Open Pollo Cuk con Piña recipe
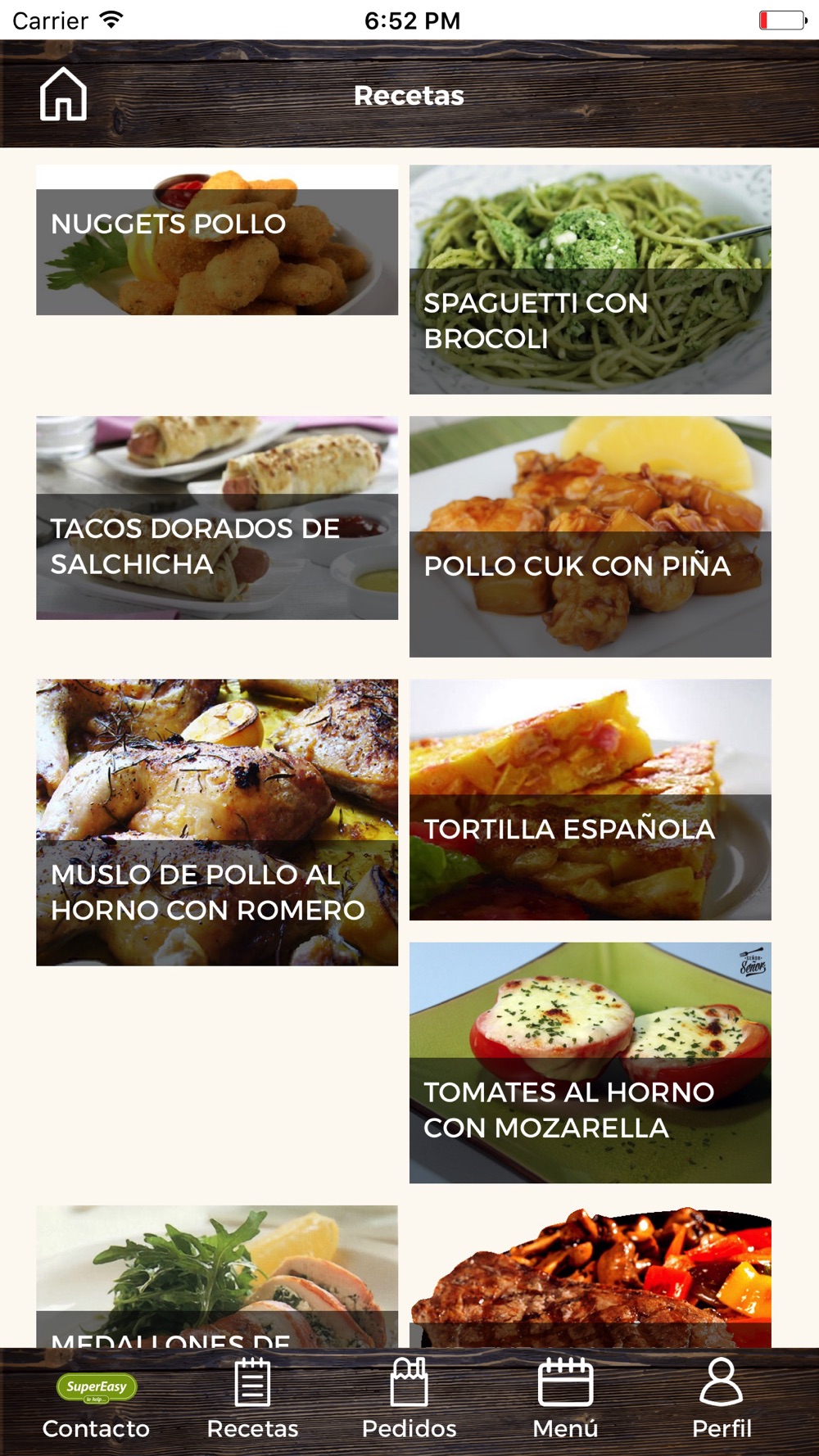 (590, 537)
